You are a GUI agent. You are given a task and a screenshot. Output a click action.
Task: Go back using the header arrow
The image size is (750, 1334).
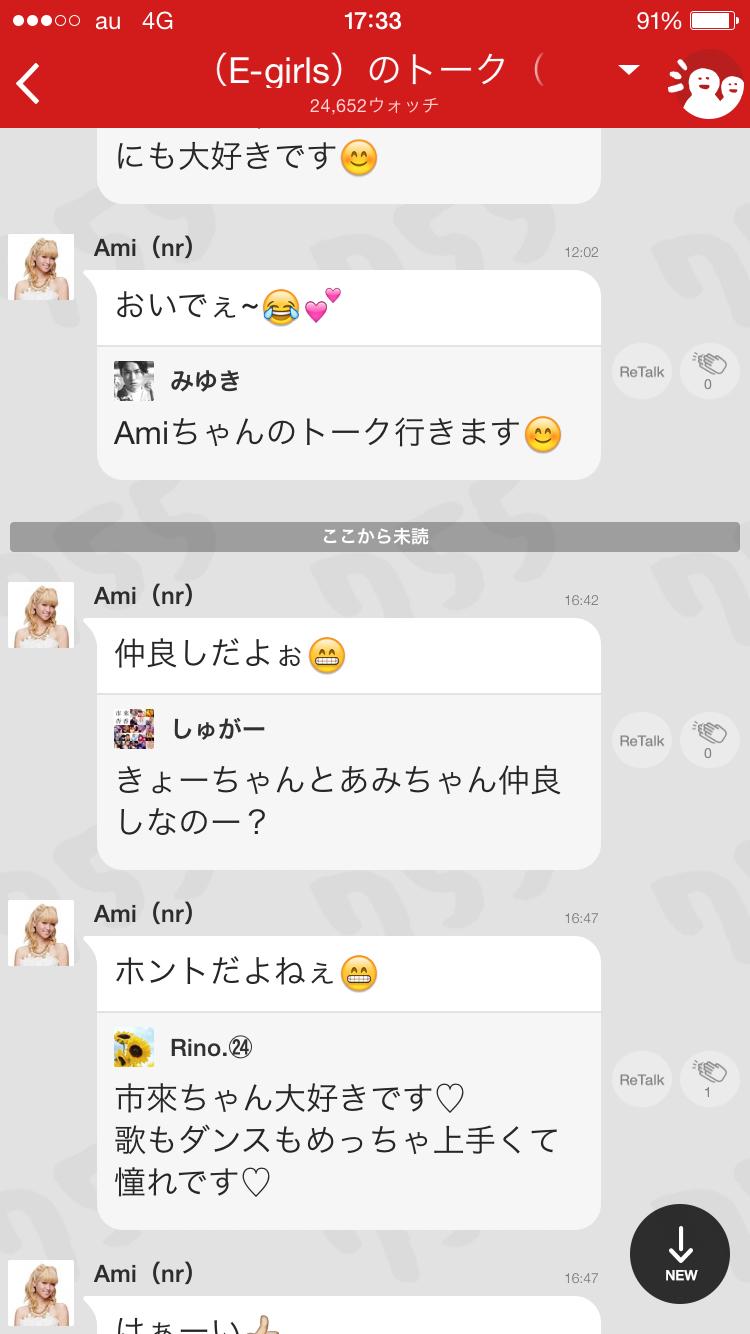coord(29,84)
